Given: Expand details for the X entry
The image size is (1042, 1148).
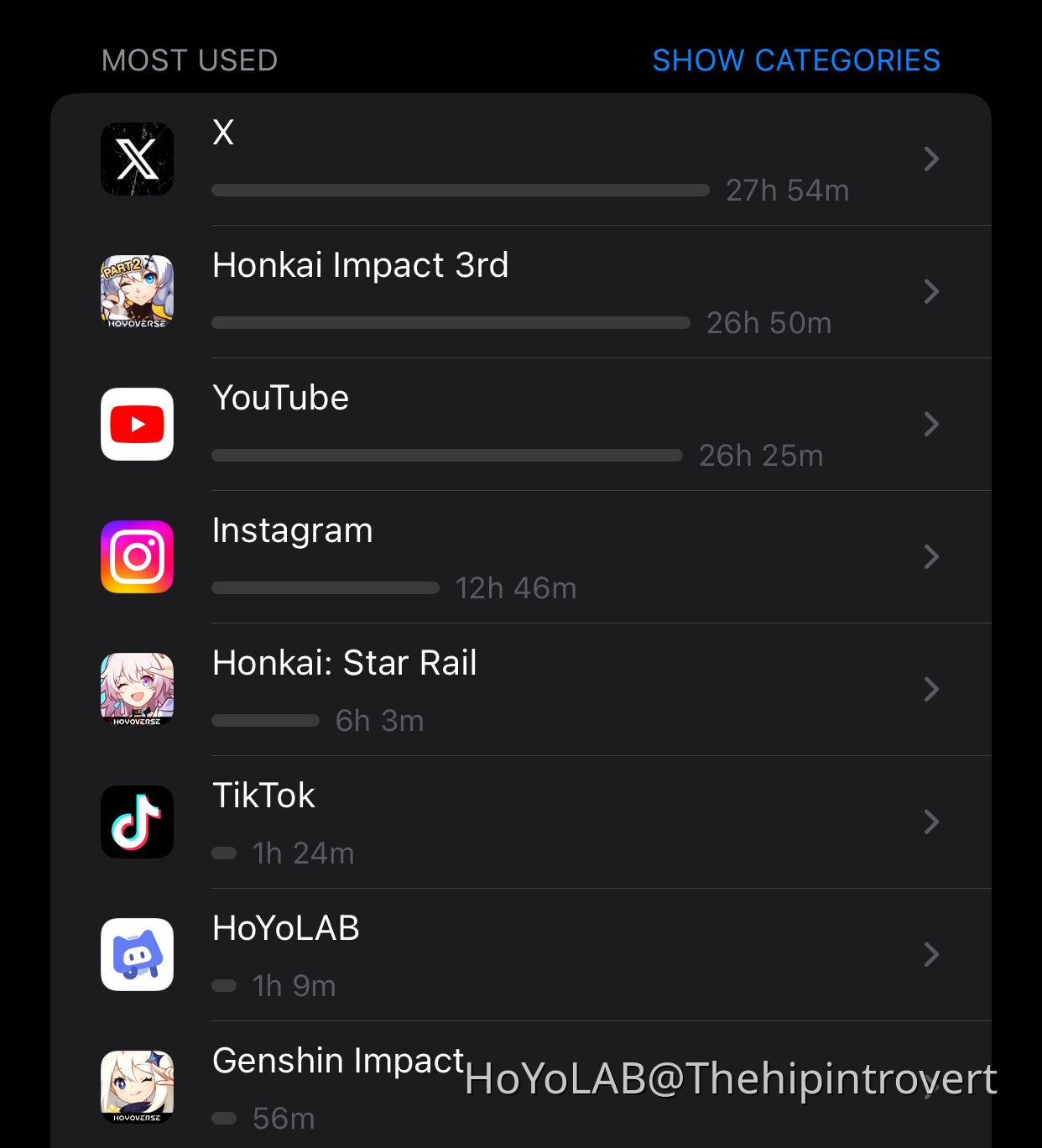Looking at the screenshot, I should click(931, 159).
